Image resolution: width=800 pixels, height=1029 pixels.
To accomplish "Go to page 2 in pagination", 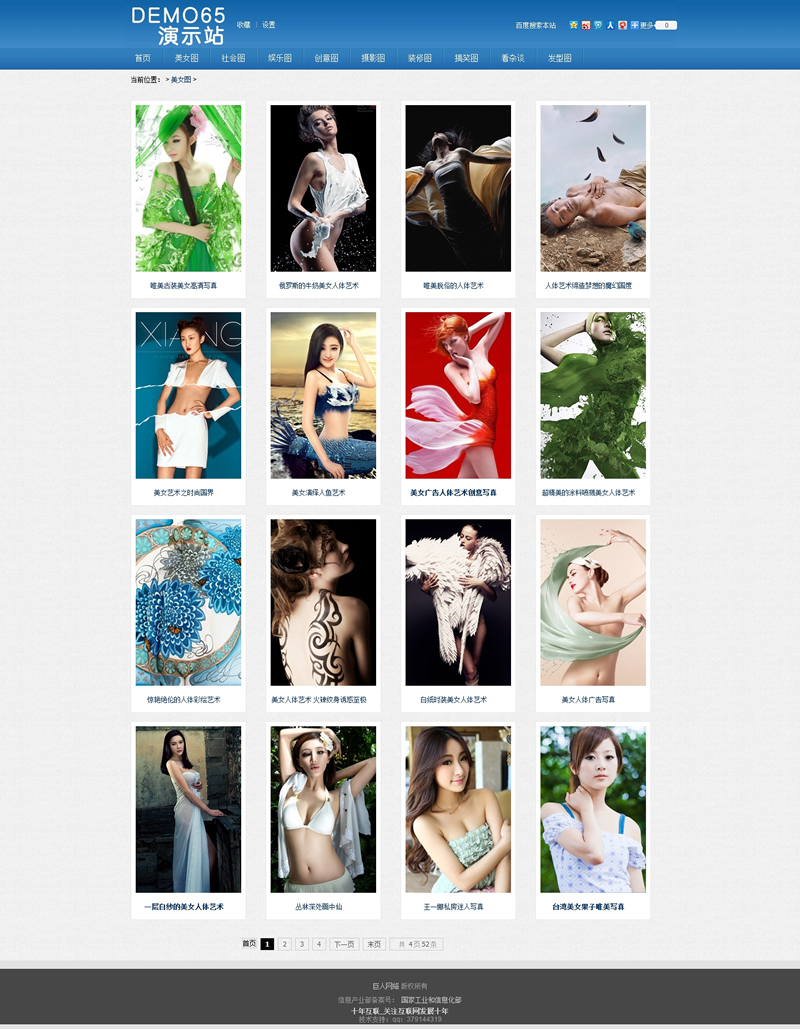I will pos(285,944).
